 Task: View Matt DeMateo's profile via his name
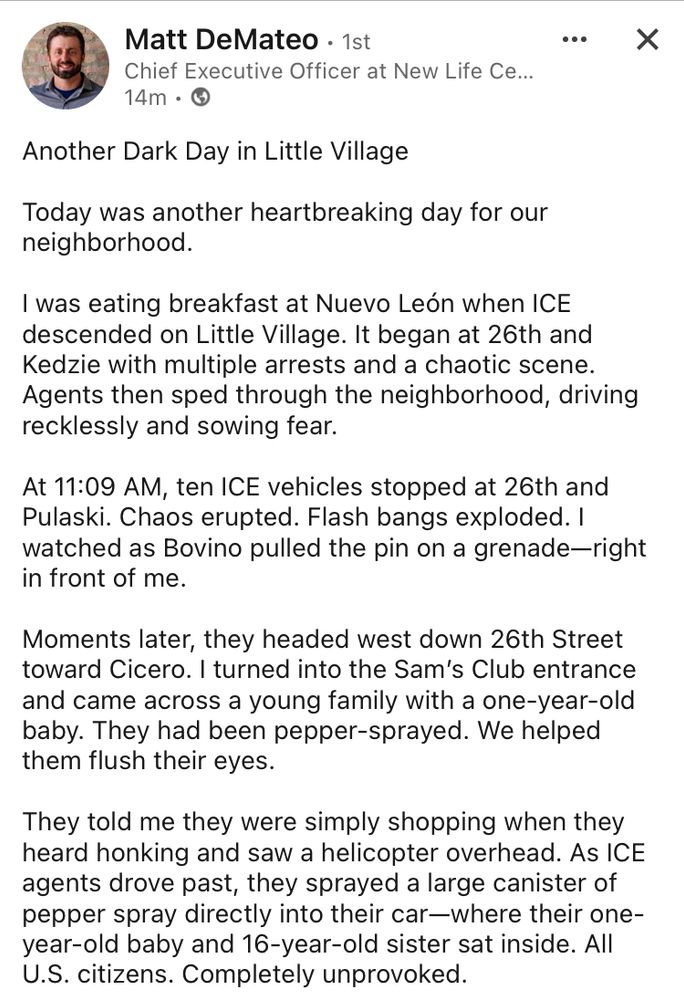(x=221, y=40)
